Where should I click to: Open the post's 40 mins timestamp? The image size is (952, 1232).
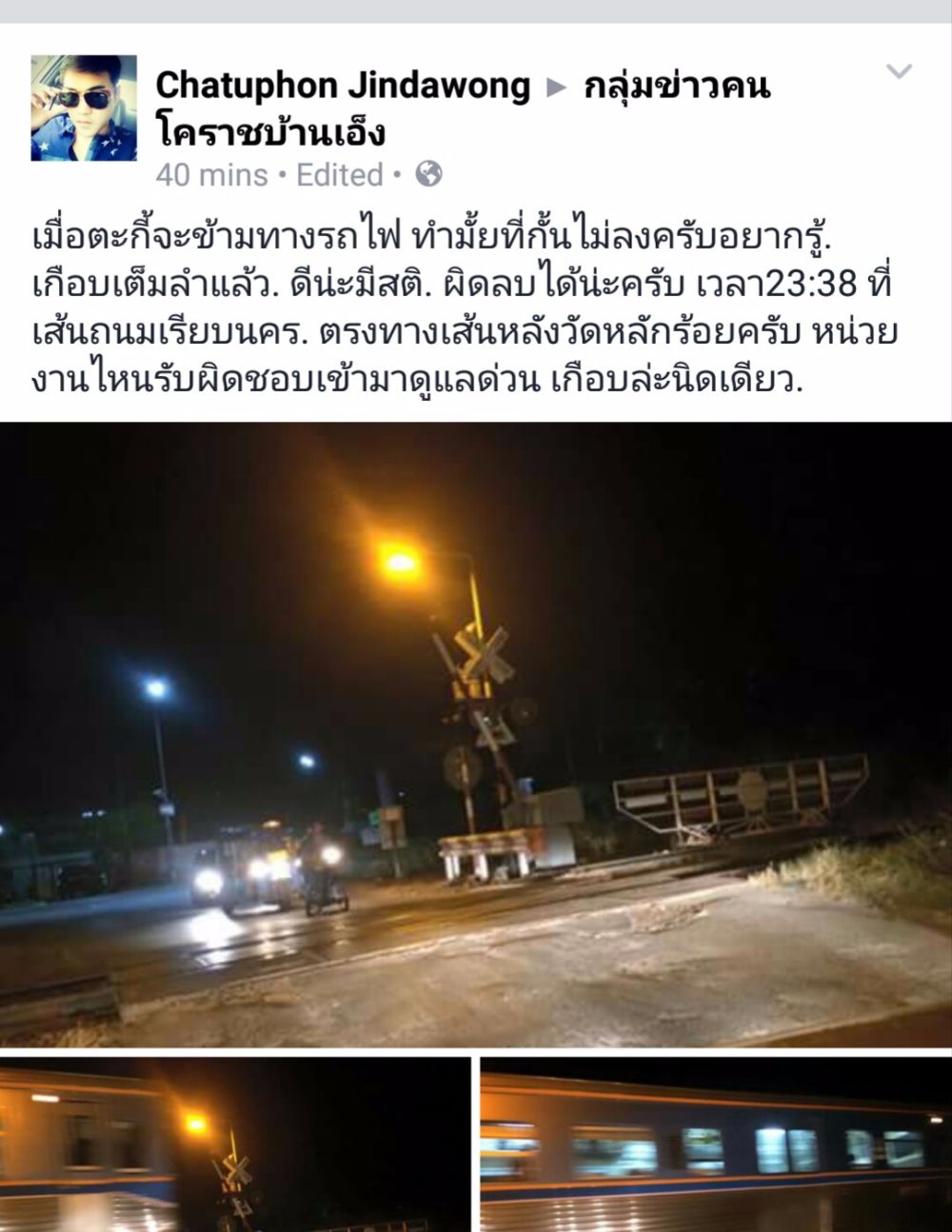pyautogui.click(x=211, y=175)
